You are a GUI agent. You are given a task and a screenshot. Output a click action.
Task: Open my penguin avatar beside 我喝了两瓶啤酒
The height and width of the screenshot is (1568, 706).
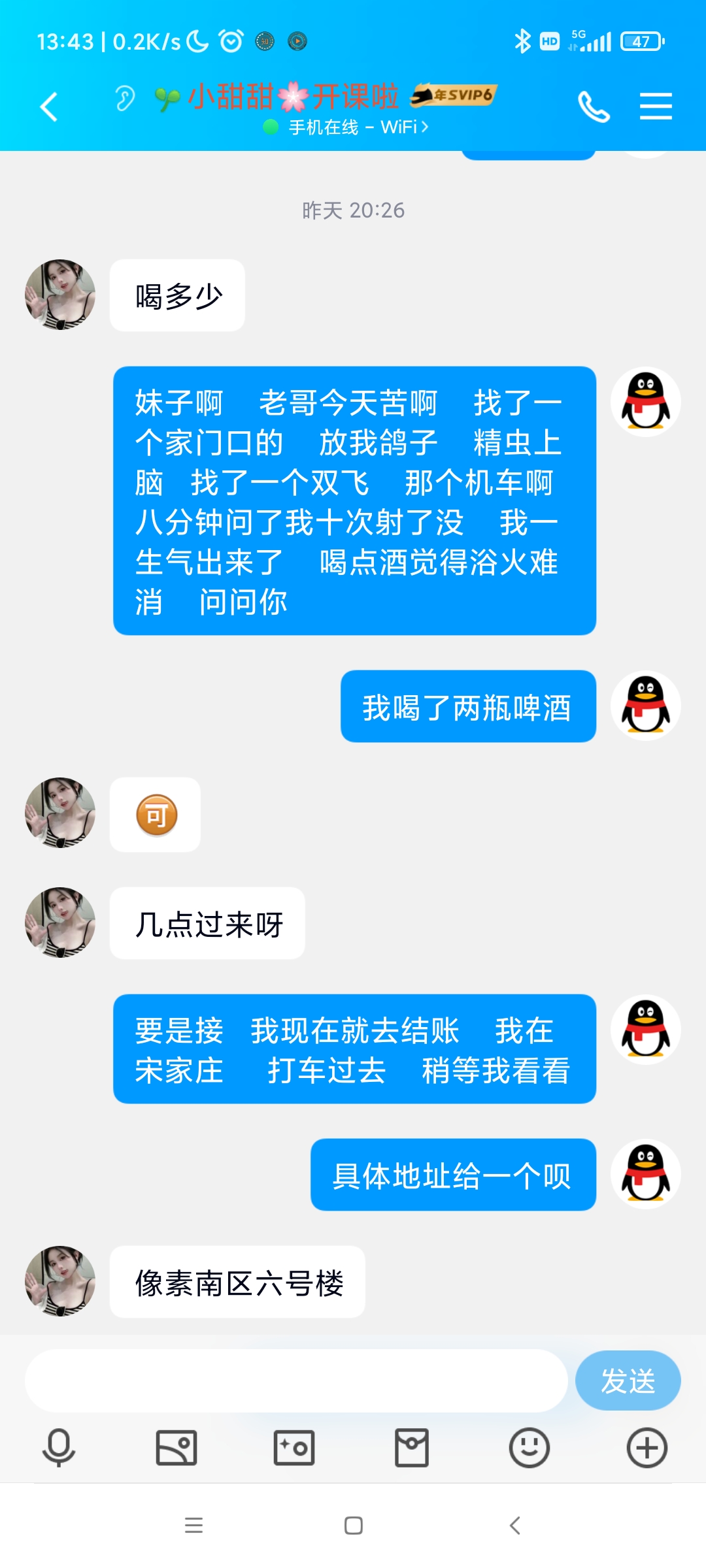pyautogui.click(x=646, y=706)
